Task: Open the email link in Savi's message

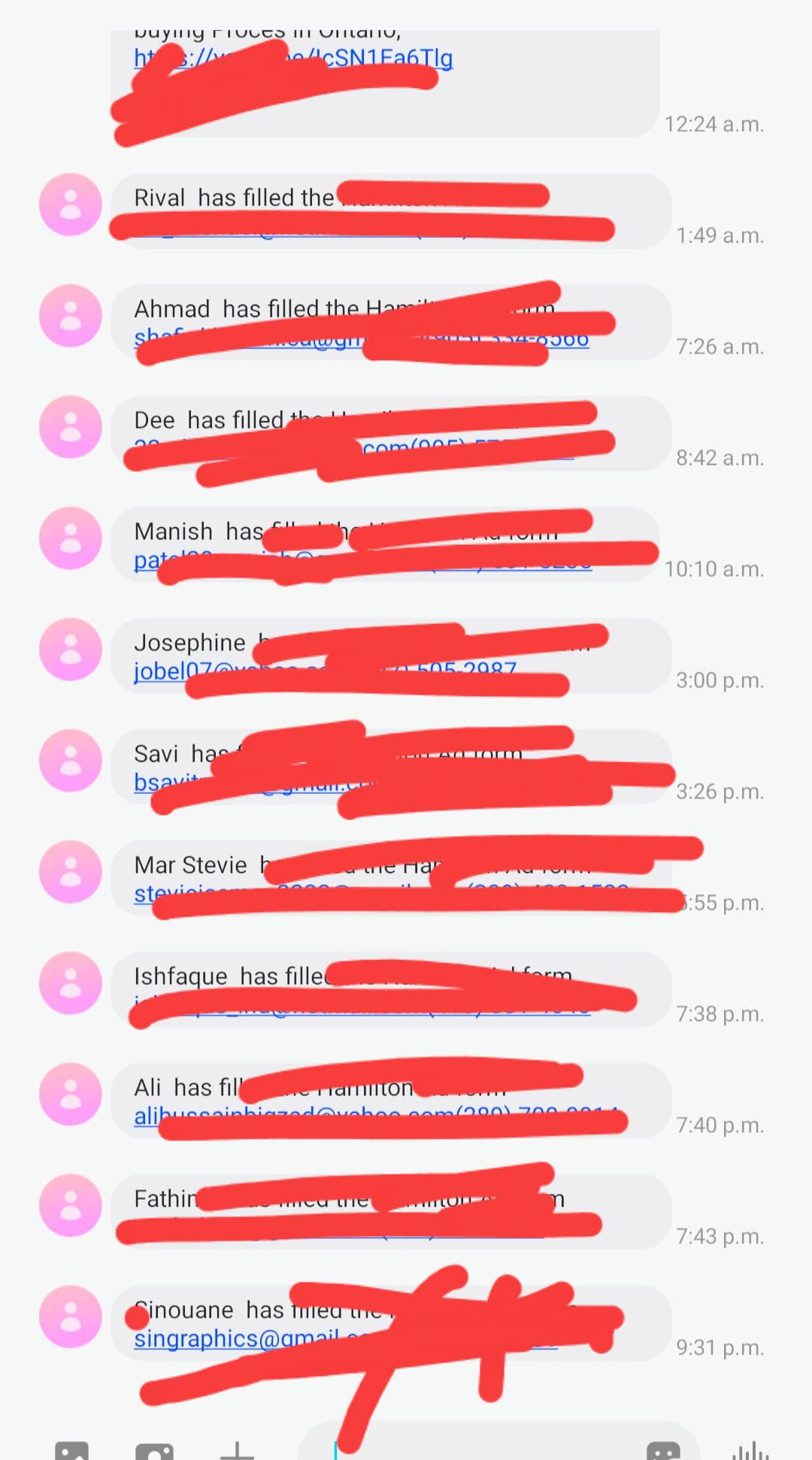Action: point(148,783)
